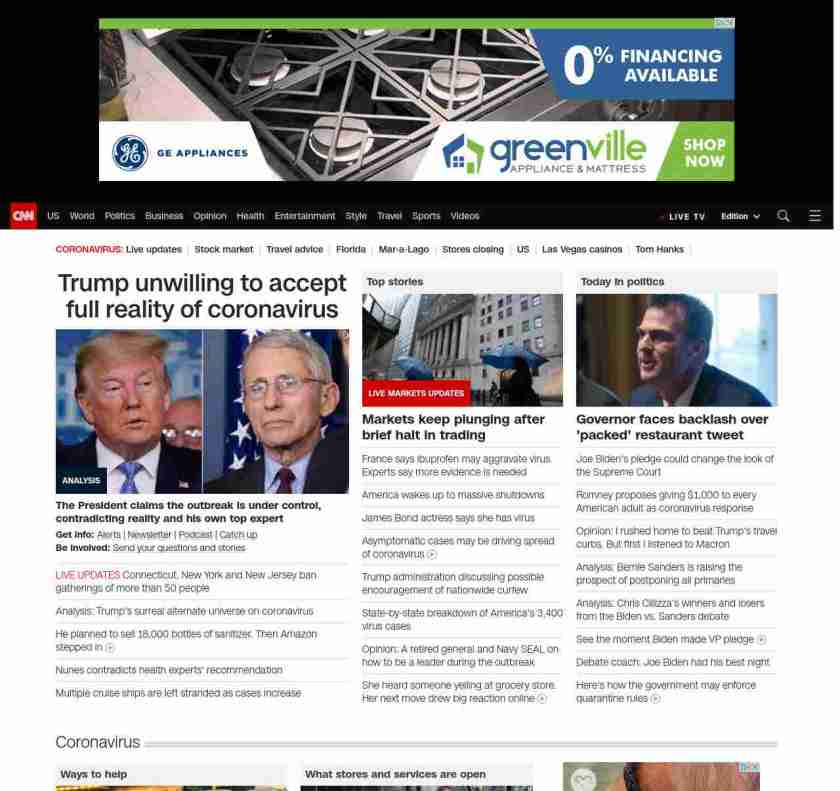Viewport: 840px width, 791px height.
Task: Open the hamburger menu icon
Action: [815, 216]
